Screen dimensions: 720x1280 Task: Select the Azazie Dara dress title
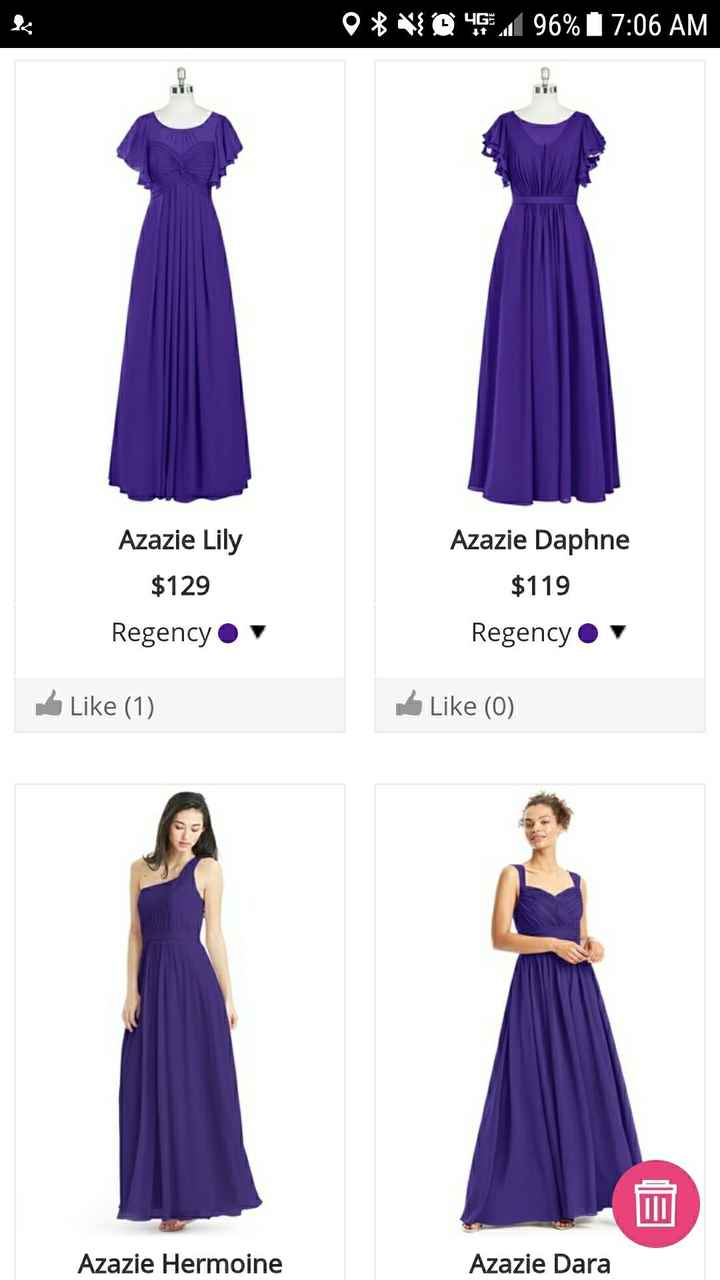tap(539, 1263)
